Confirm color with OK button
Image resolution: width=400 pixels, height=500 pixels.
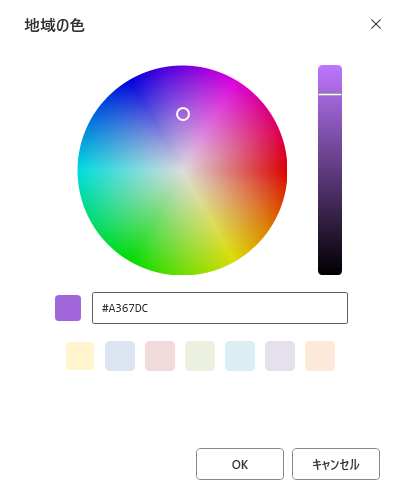point(240,464)
